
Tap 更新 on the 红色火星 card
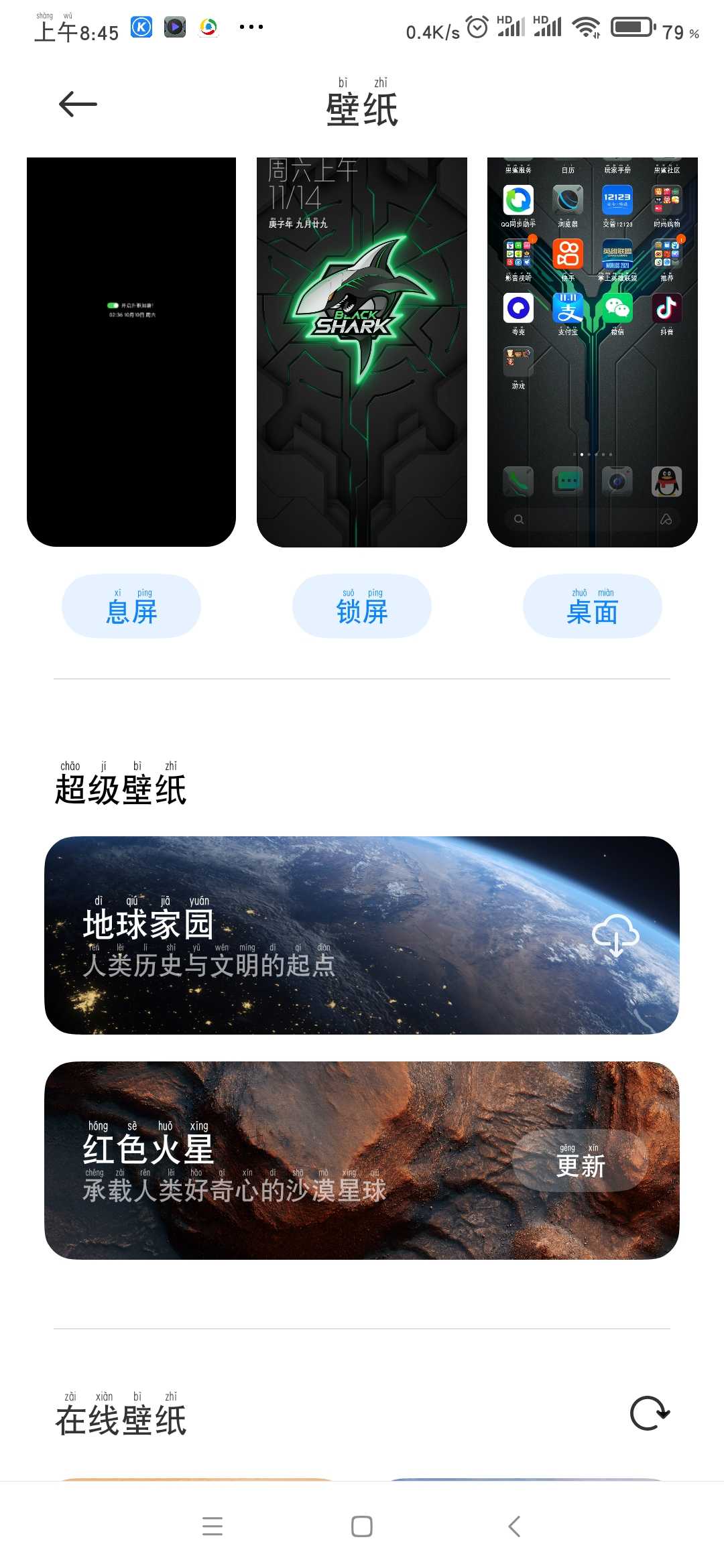pyautogui.click(x=581, y=1161)
